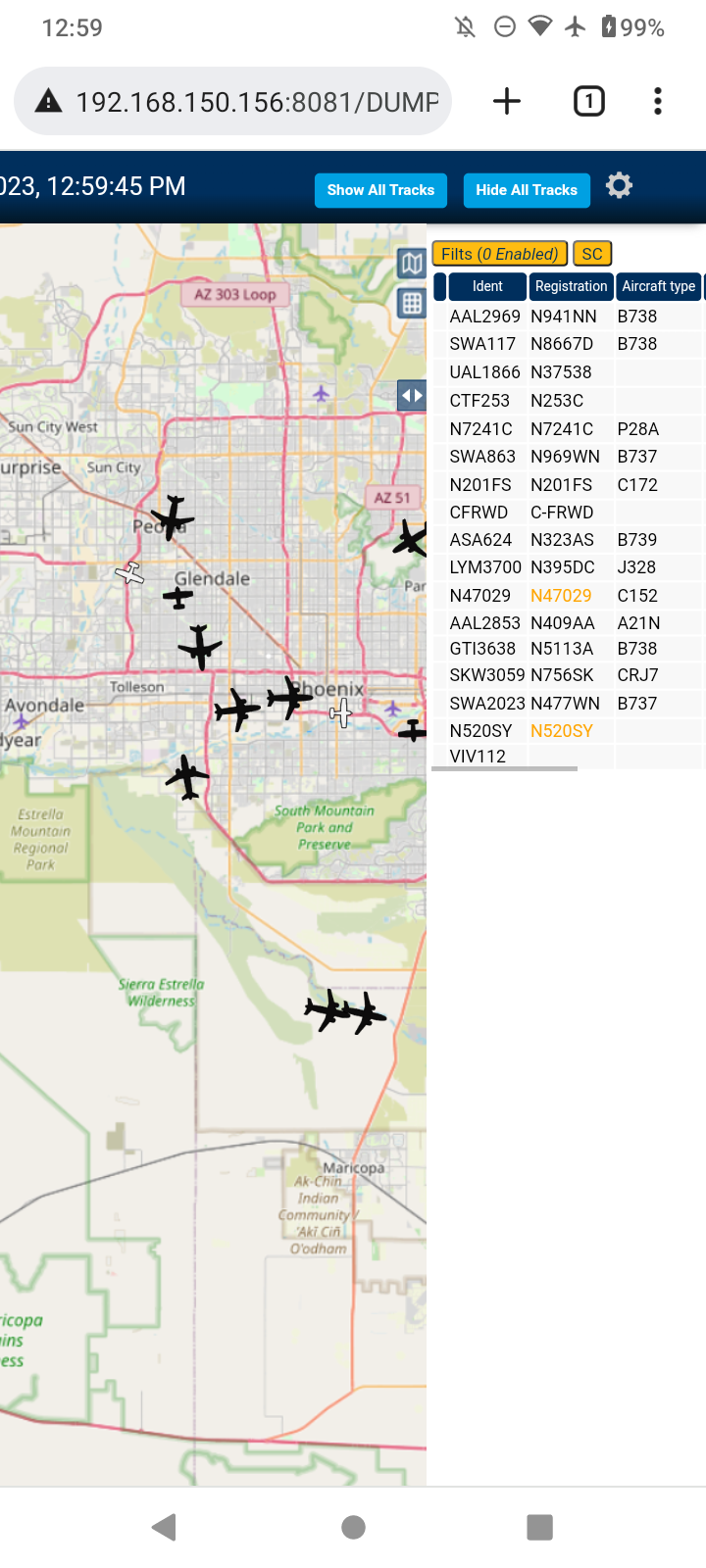Collapse the sidebar with the arrows toggle

[412, 396]
